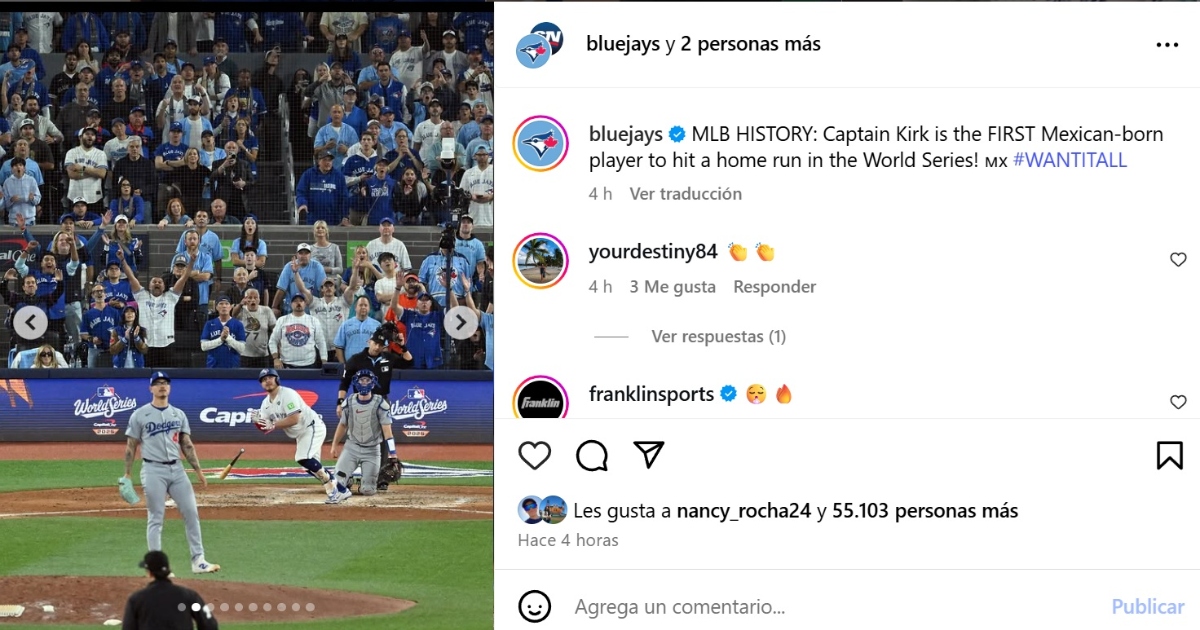Go to the next photo in carousel
Screen dimensions: 1200x630
460,322
